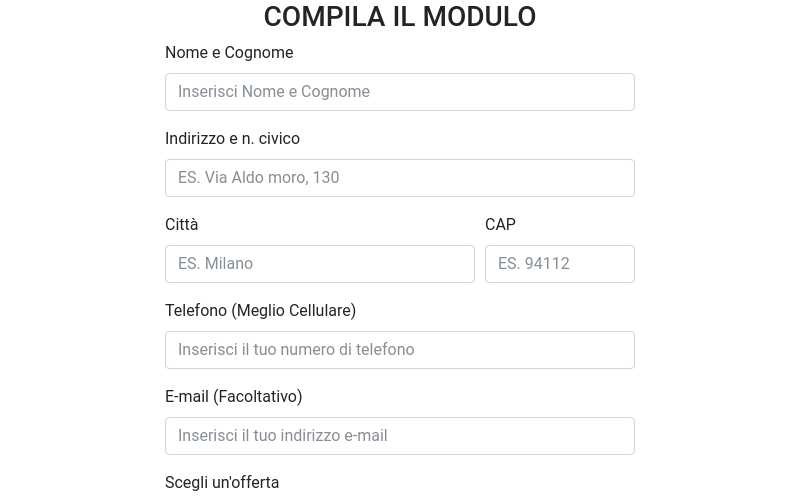Screen dimensions: 800x500
Task: Tap the Nome e Cognome field
Action: point(400,92)
